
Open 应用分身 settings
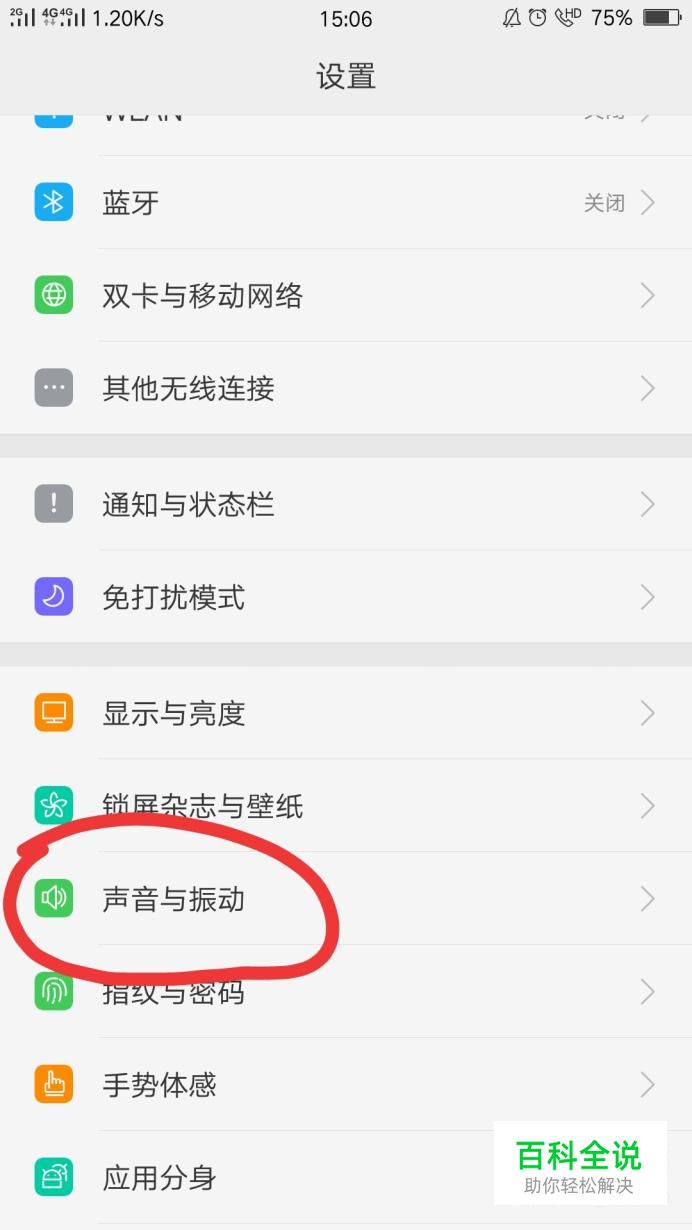300,1177
